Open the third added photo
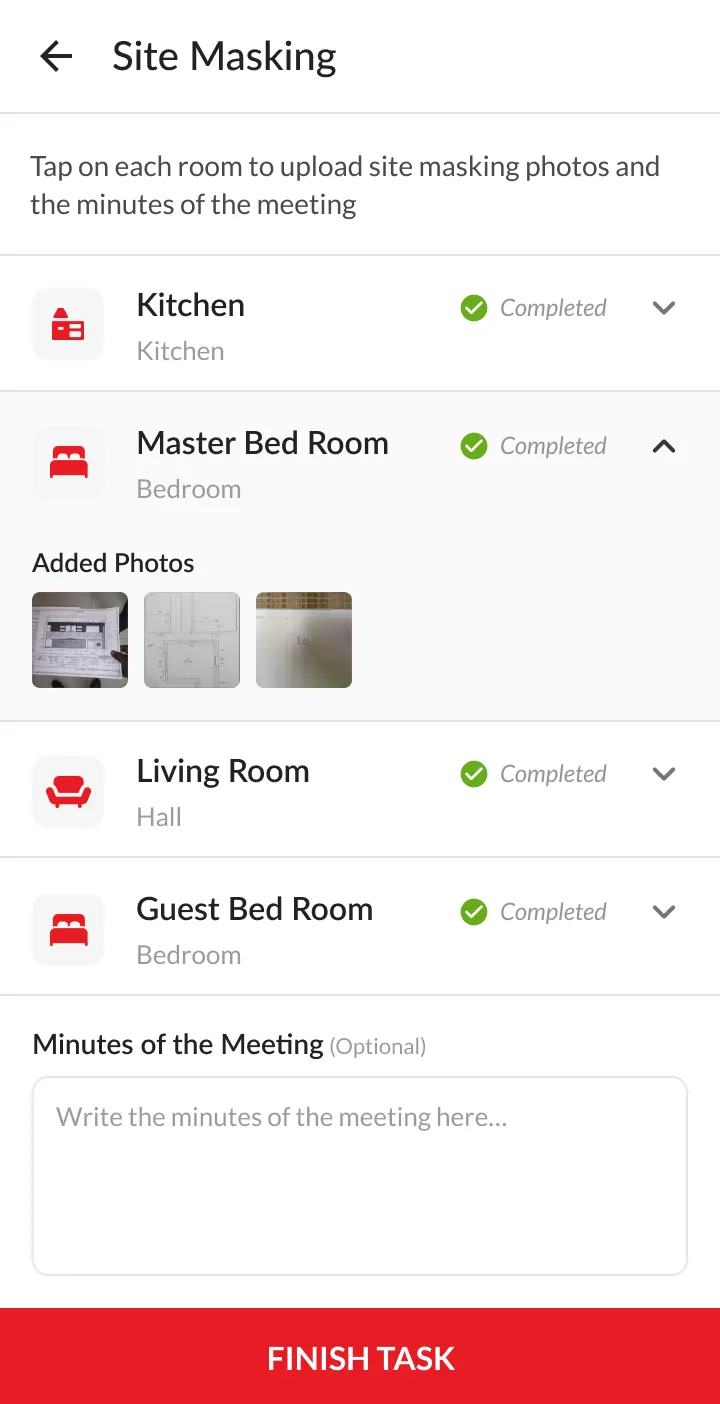This screenshot has height=1404, width=720. point(304,640)
